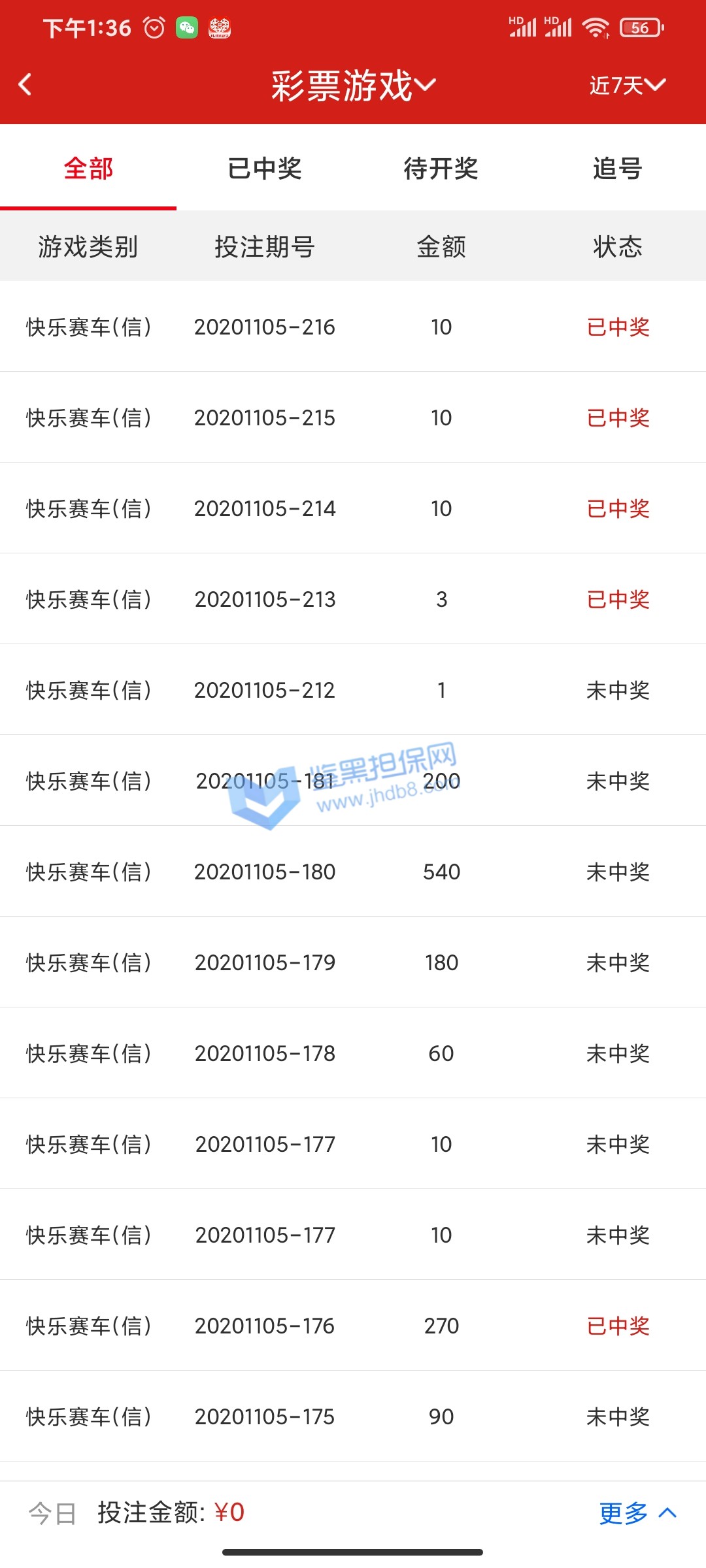This screenshot has width=706, height=1568.
Task: Open the 540 bet for period 20201105-180
Action: [x=353, y=872]
